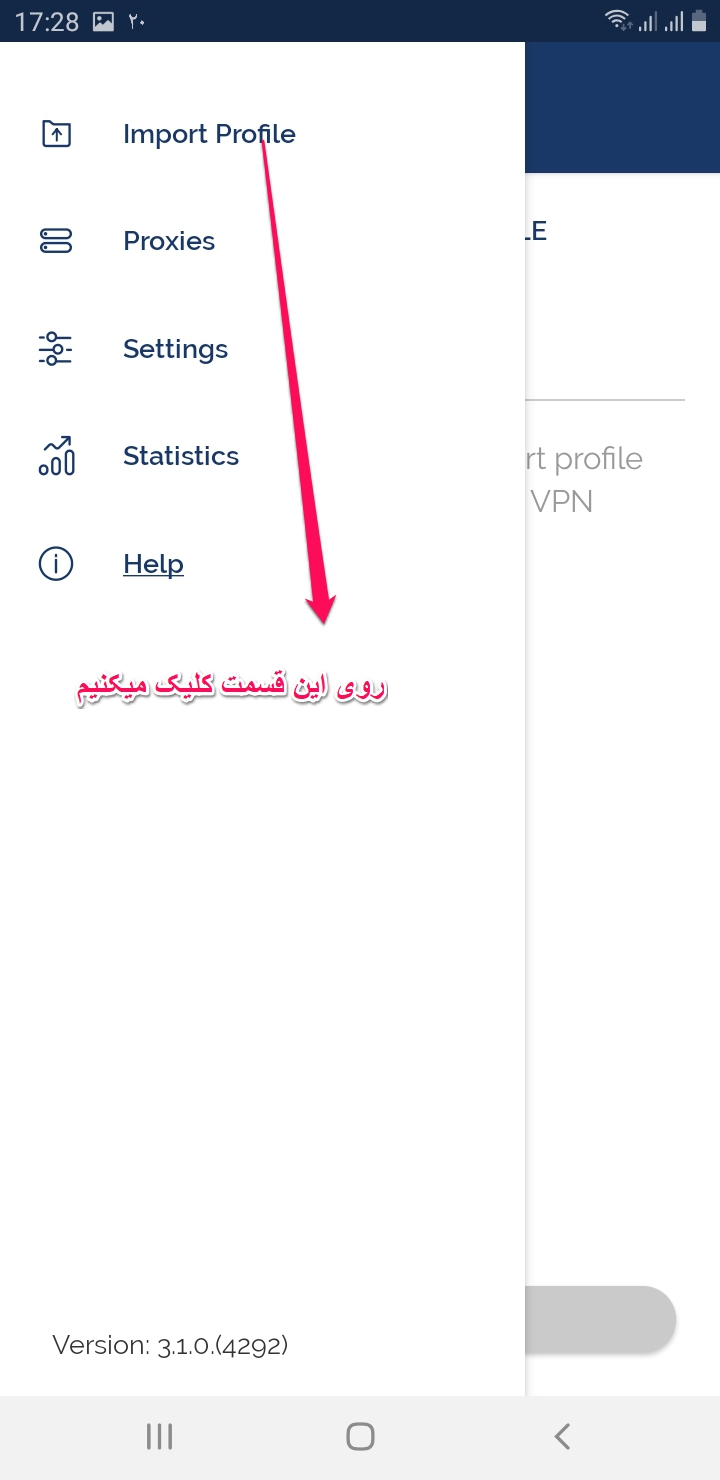Open Import Profile from the drawer
Viewport: 720px width, 1480px height.
click(208, 134)
